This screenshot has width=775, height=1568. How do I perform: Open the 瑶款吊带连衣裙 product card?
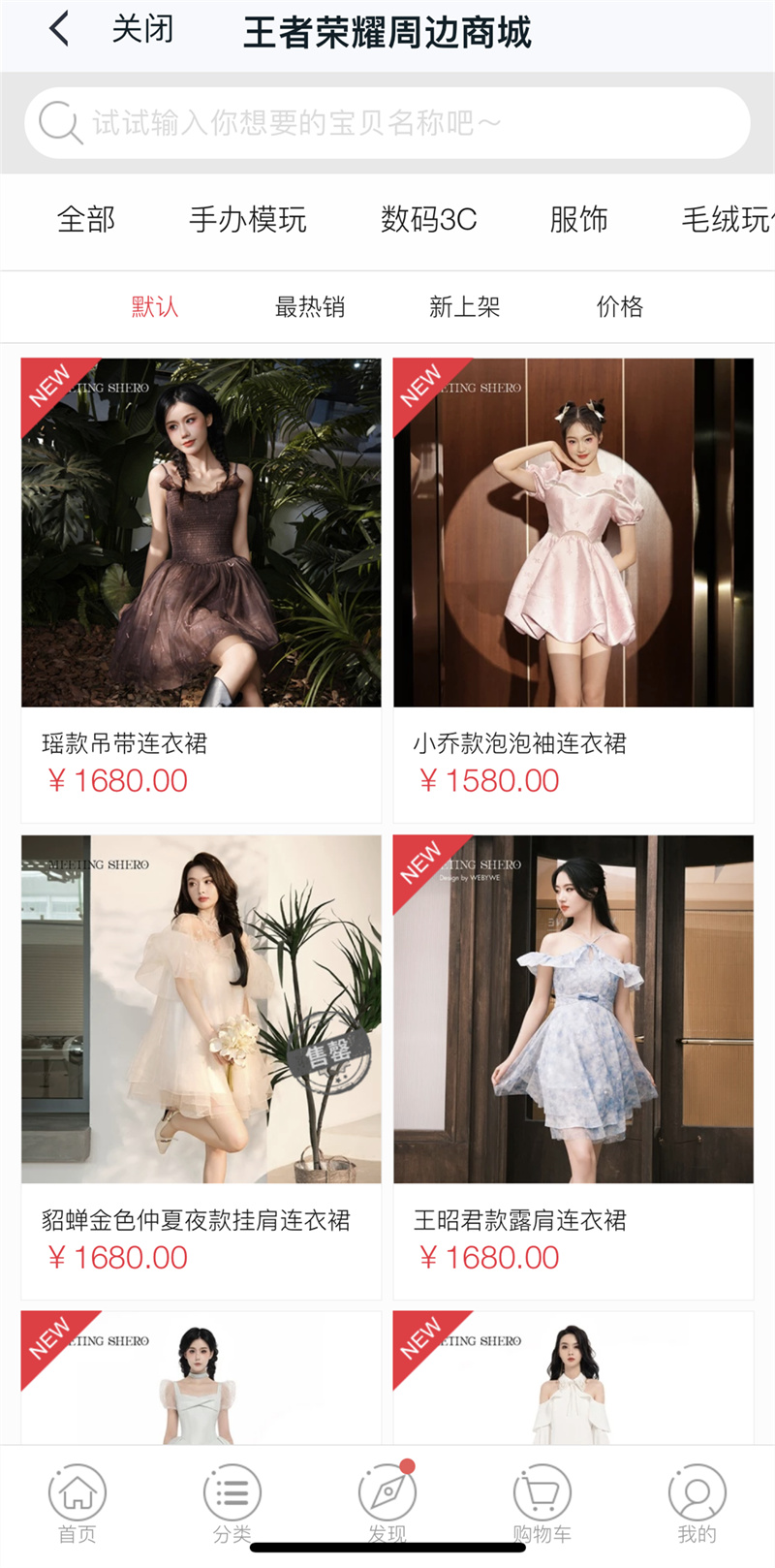coord(201,581)
